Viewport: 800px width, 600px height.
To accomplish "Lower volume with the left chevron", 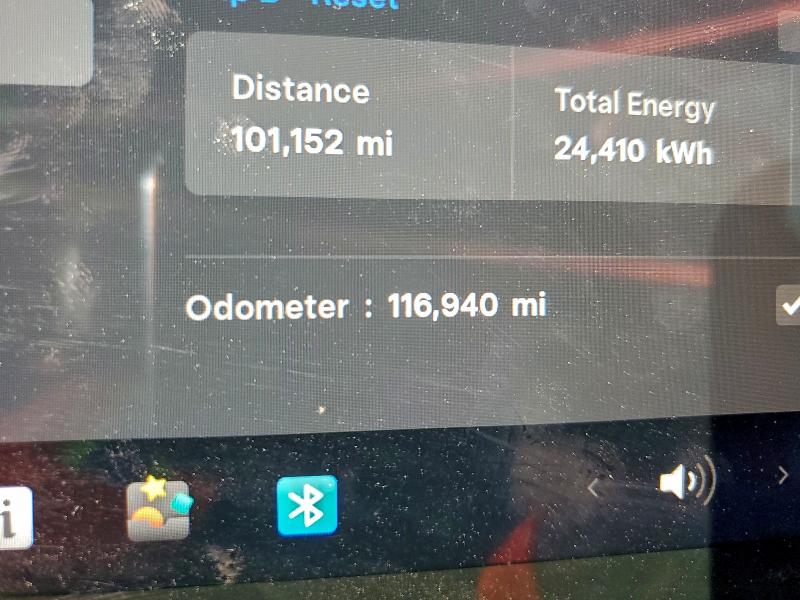I will point(593,488).
